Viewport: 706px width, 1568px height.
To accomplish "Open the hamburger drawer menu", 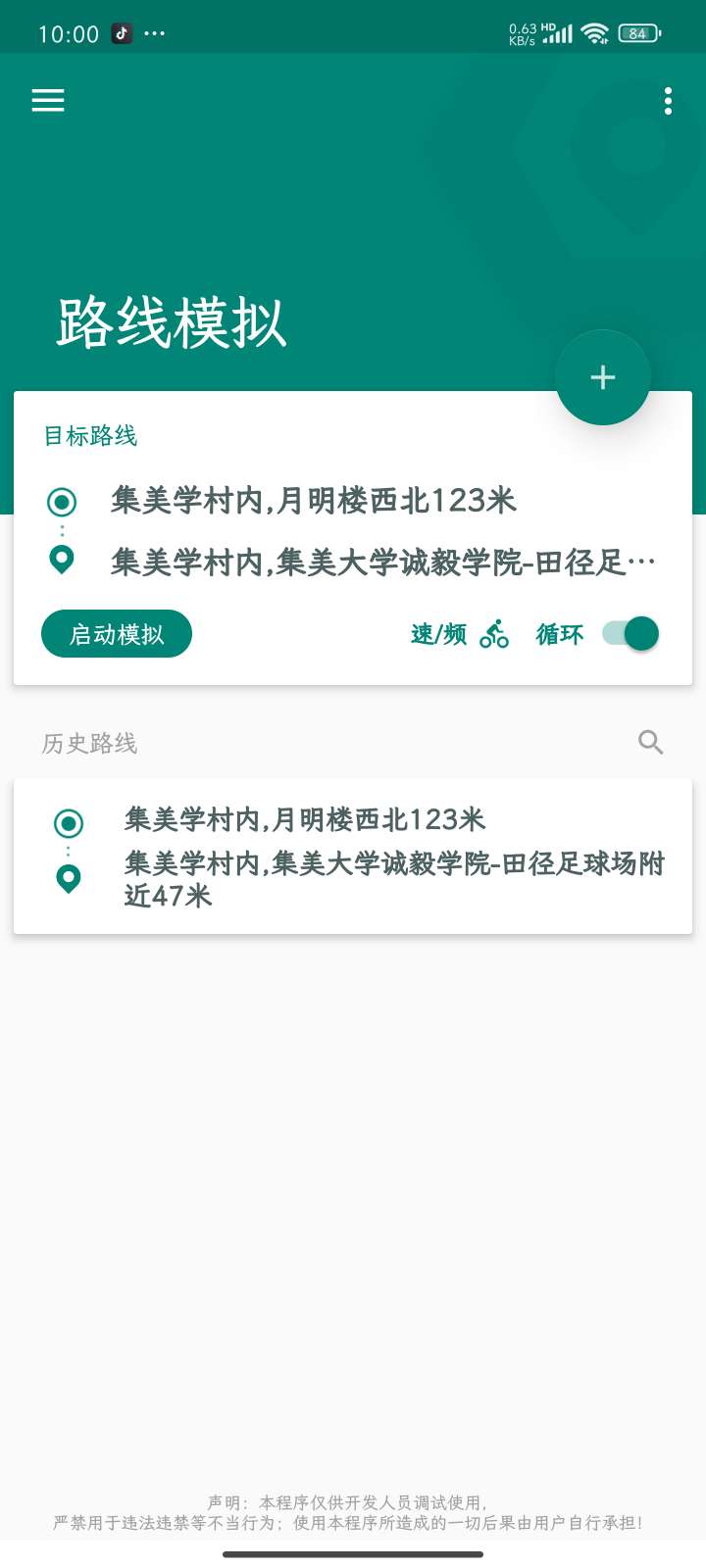I will click(x=48, y=101).
